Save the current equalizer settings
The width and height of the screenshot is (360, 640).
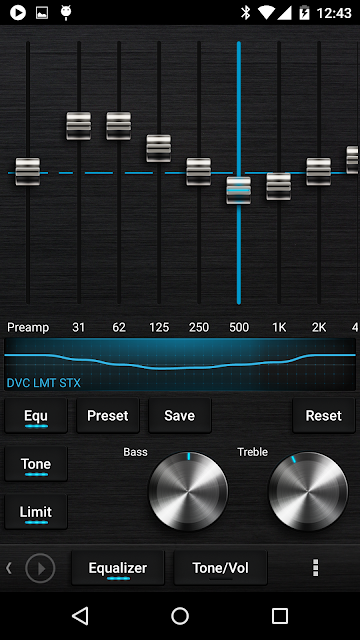pyautogui.click(x=180, y=416)
